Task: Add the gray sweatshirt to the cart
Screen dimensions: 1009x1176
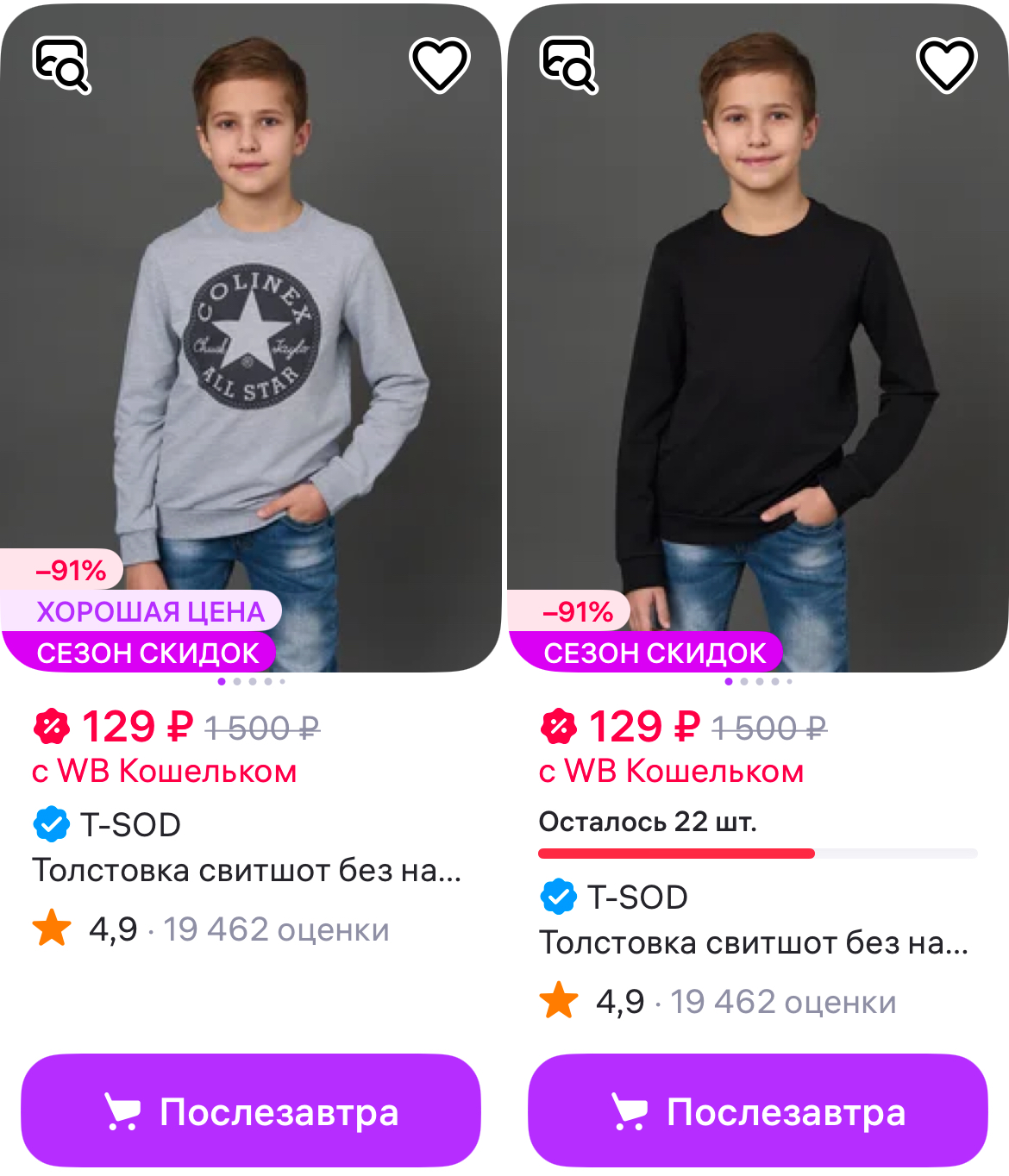Action: [x=251, y=1110]
